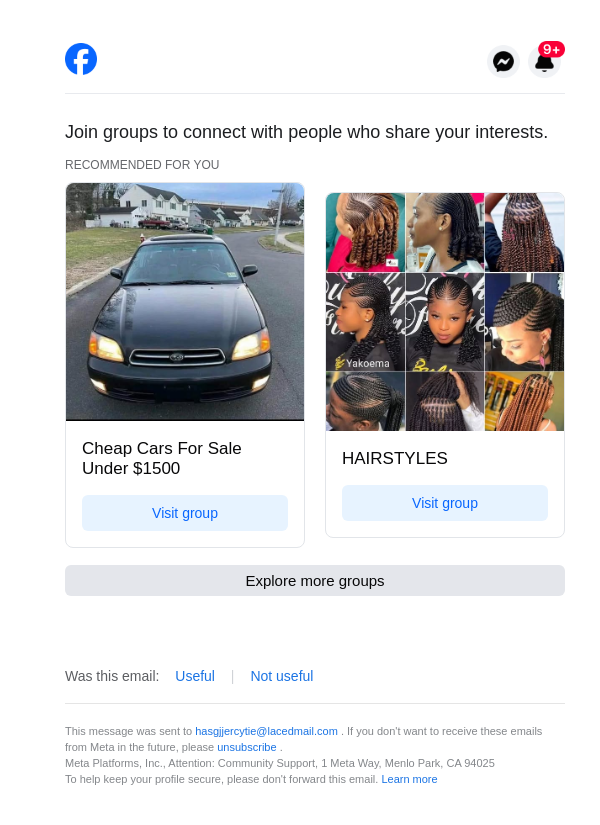Explore more groups
Viewport: 600px width, 825px height.
pos(315,581)
